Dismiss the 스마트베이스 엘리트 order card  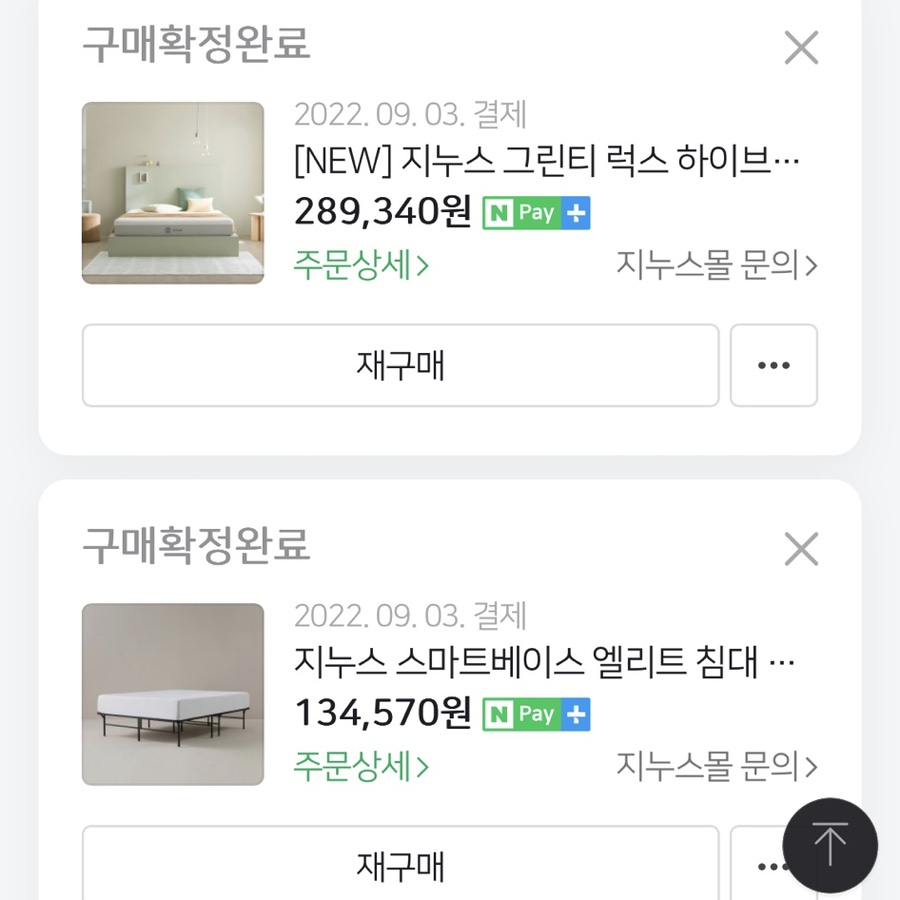[801, 548]
